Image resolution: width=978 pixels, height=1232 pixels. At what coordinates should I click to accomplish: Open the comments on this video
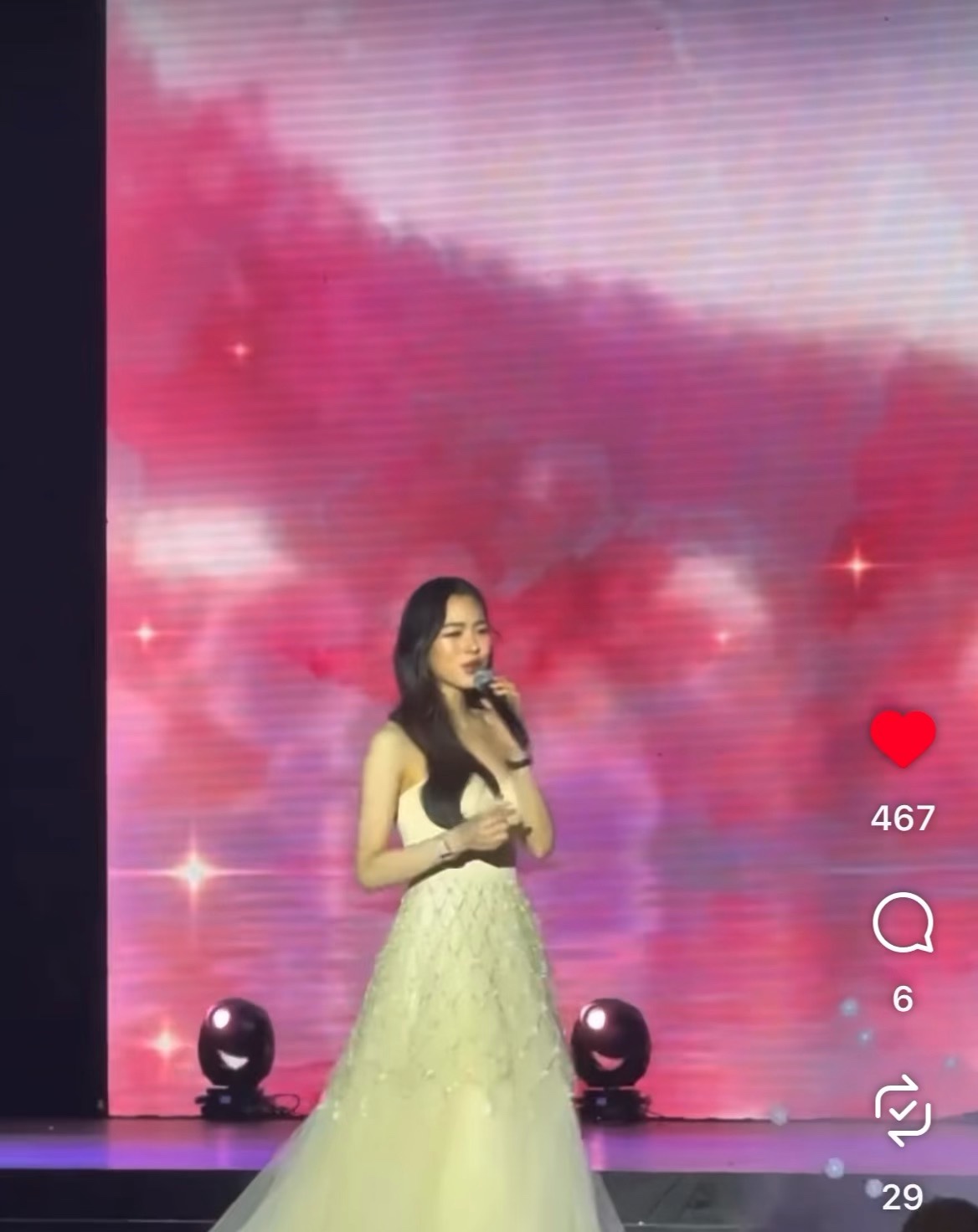coord(903,924)
